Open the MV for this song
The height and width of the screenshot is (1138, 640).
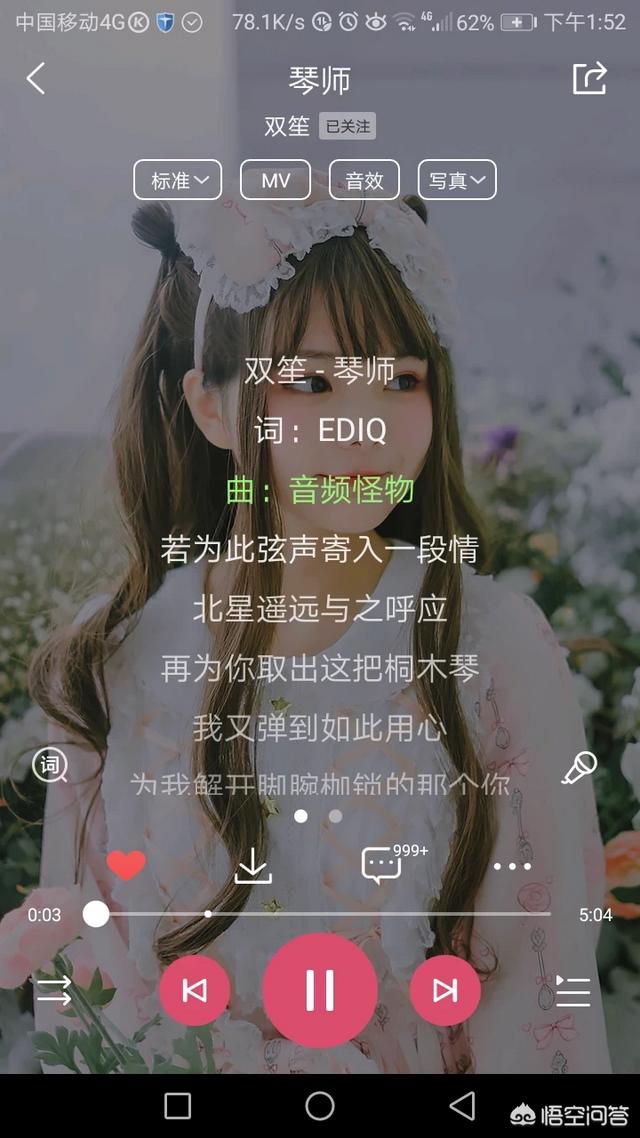(x=276, y=180)
